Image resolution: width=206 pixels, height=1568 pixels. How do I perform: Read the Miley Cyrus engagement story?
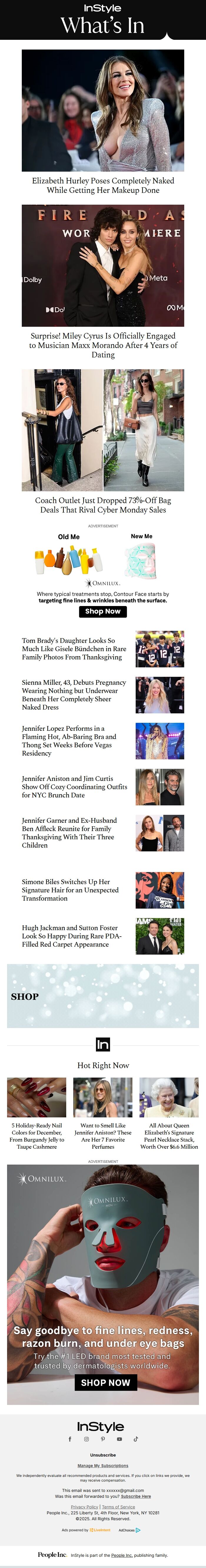click(x=103, y=344)
